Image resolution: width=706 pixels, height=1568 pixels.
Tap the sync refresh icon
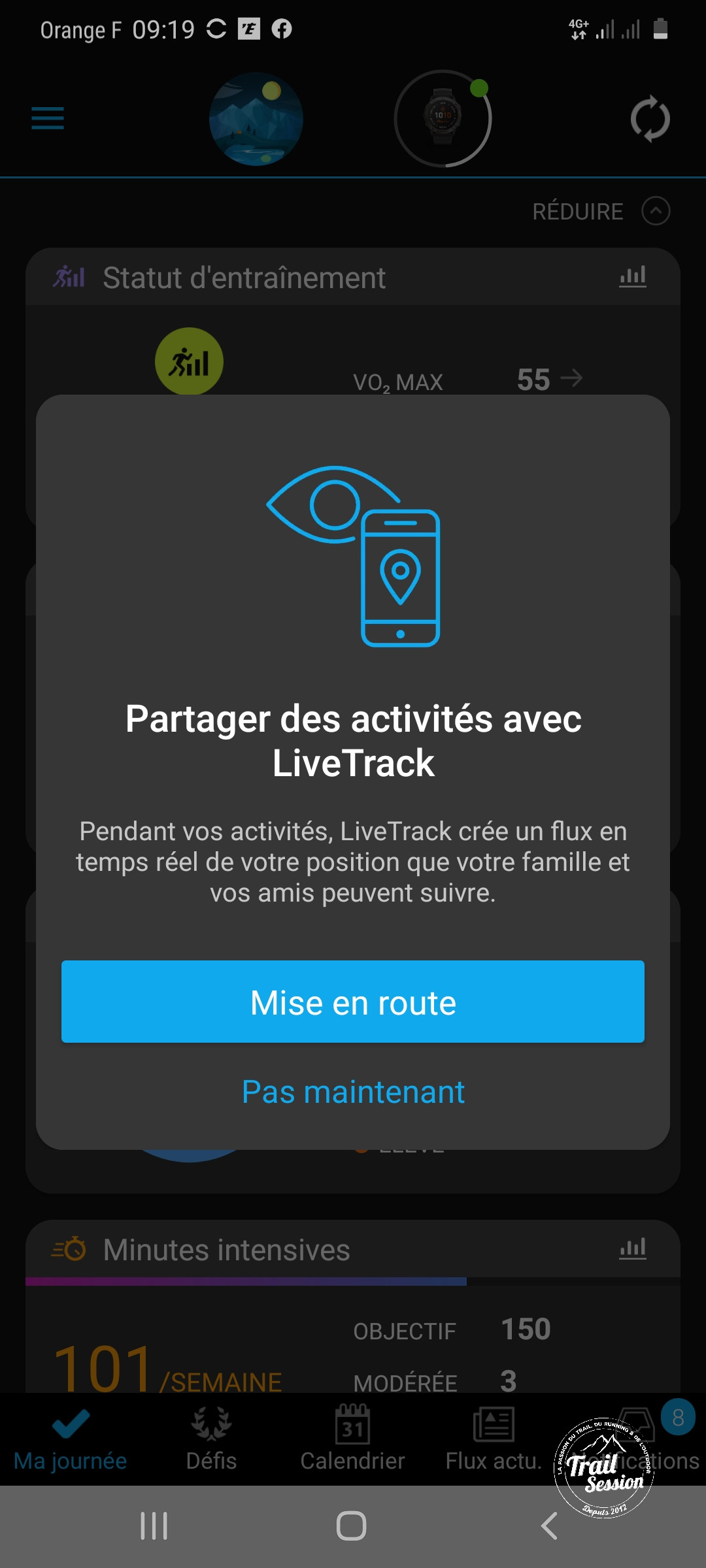pos(650,119)
